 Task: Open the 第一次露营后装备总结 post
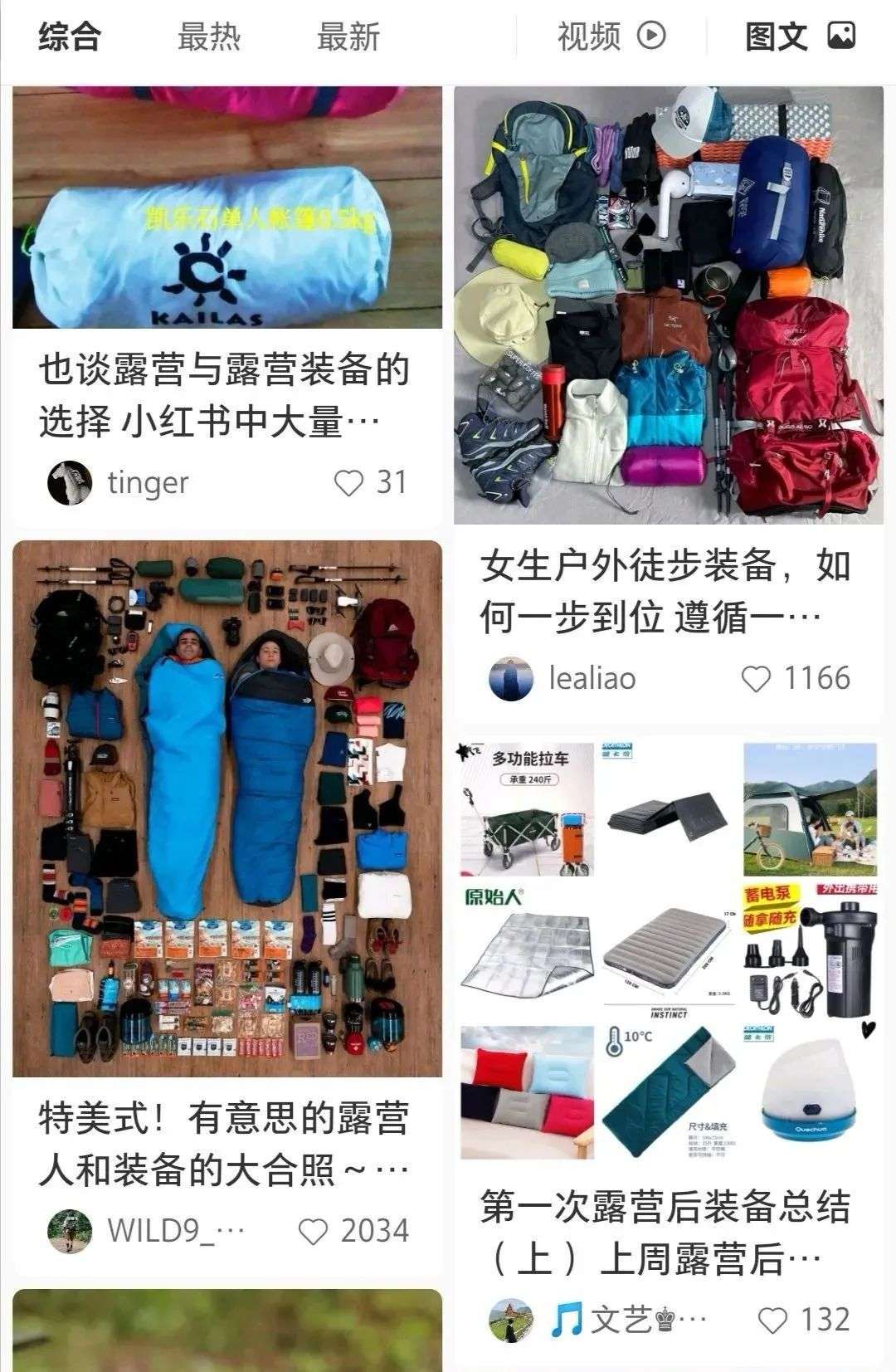click(666, 1233)
